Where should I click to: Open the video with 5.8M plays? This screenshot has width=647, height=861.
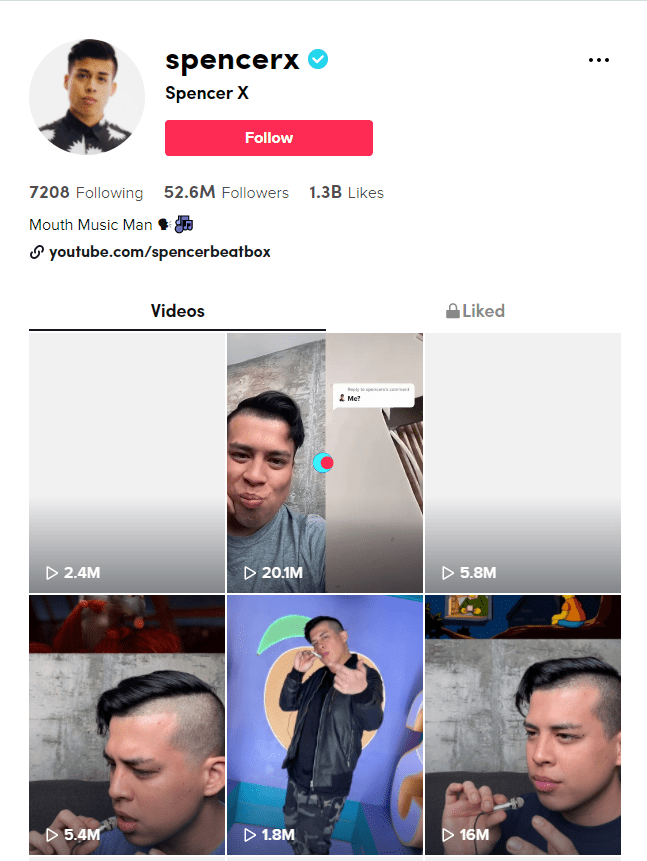[x=522, y=463]
